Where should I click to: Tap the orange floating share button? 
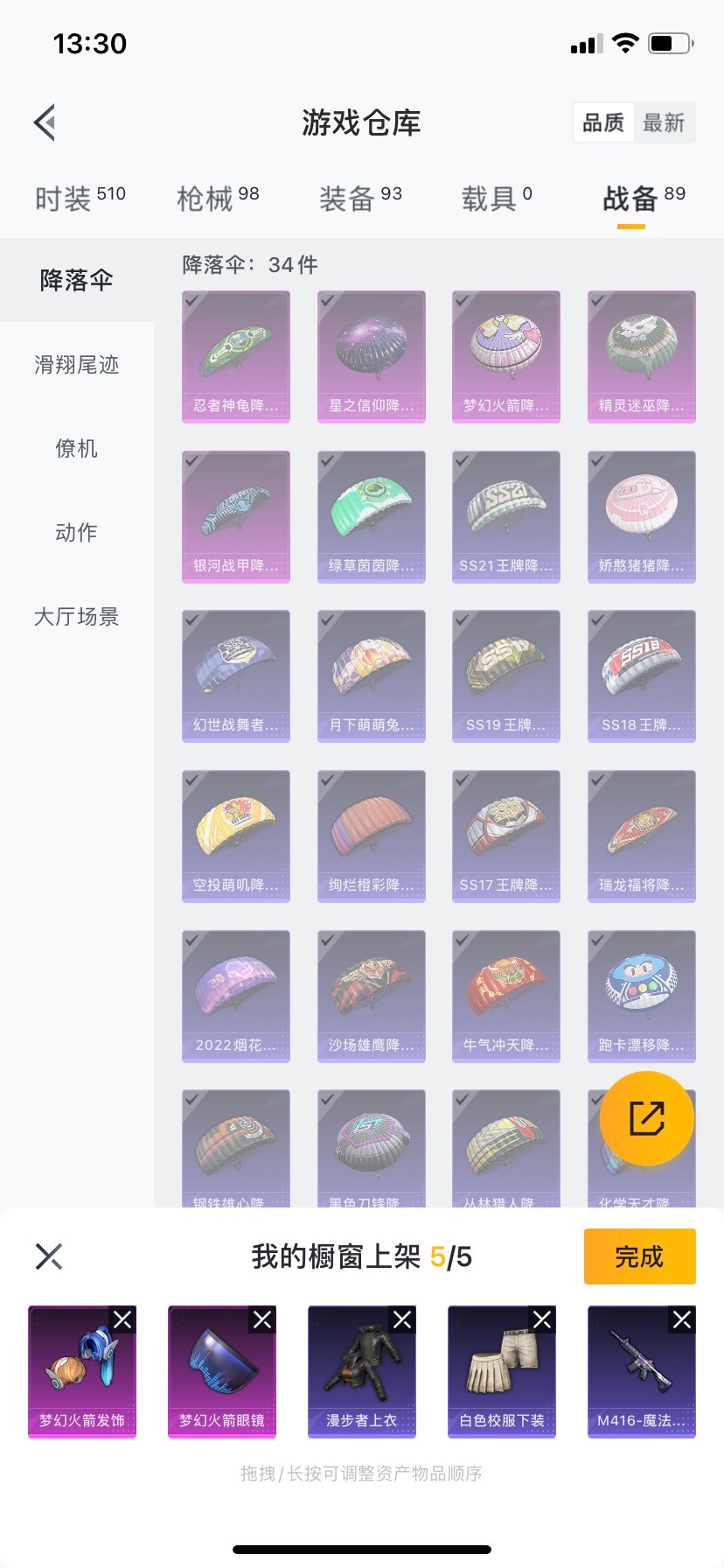point(647,1118)
